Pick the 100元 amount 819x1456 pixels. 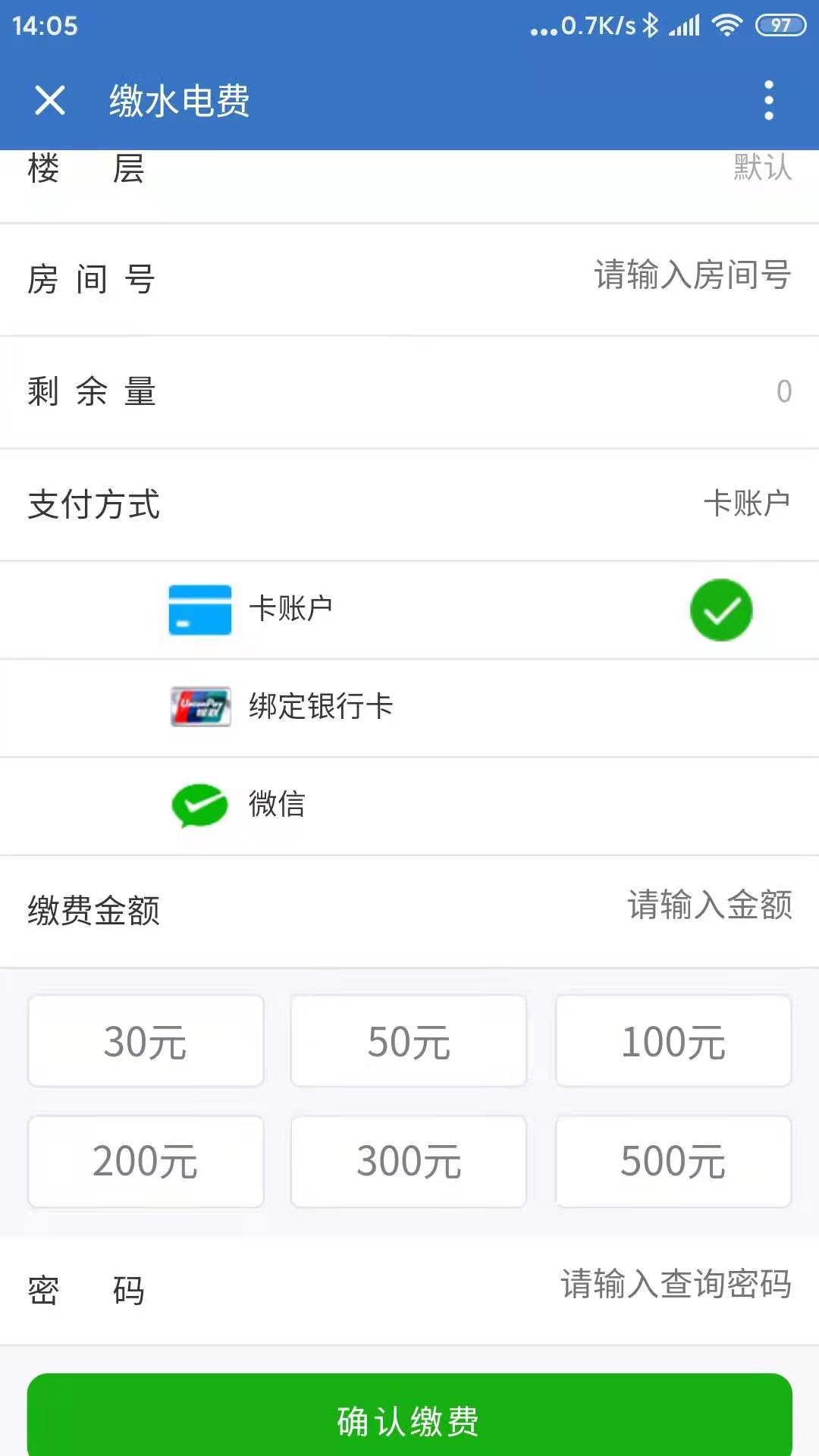[673, 1041]
